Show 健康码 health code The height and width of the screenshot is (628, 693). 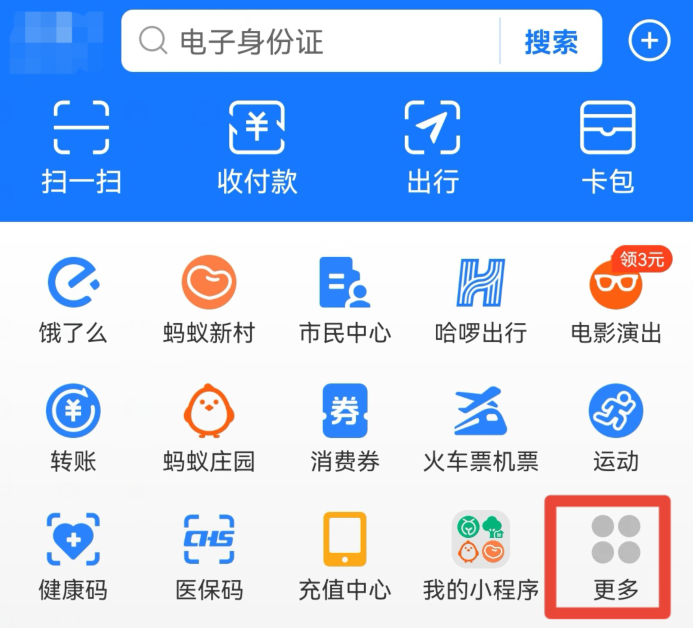click(x=73, y=555)
